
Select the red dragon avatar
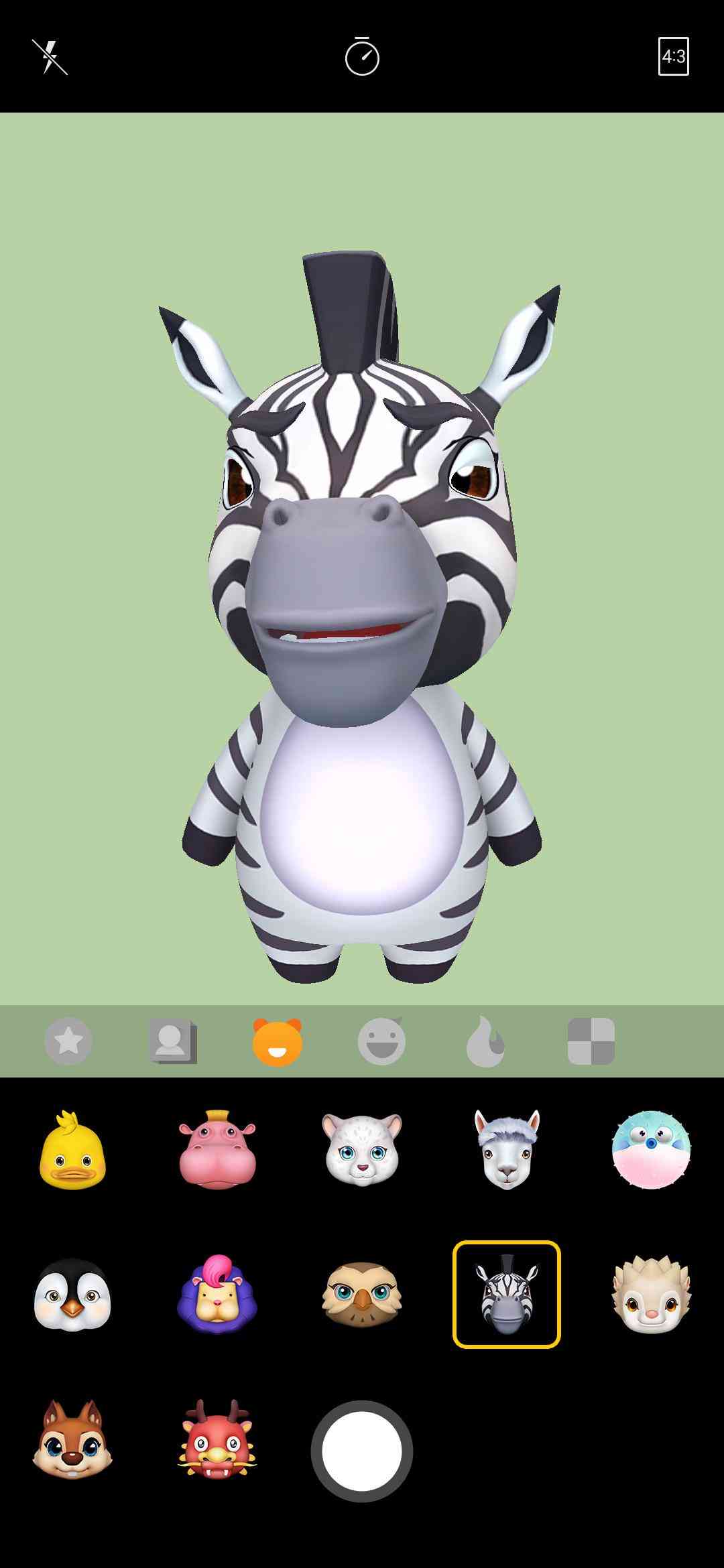tap(217, 1439)
